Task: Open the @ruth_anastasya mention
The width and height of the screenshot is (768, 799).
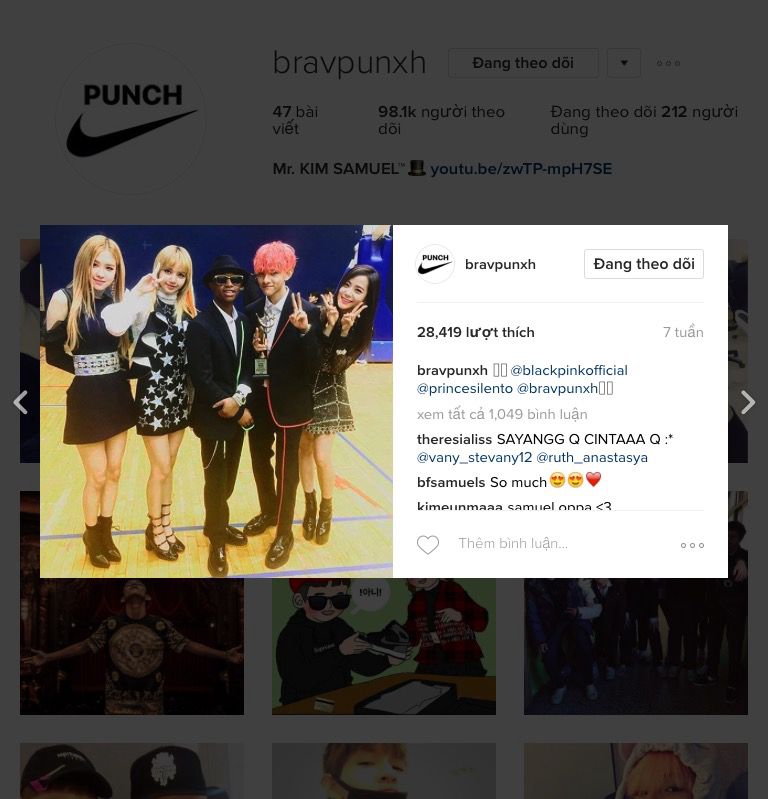Action: click(x=592, y=457)
